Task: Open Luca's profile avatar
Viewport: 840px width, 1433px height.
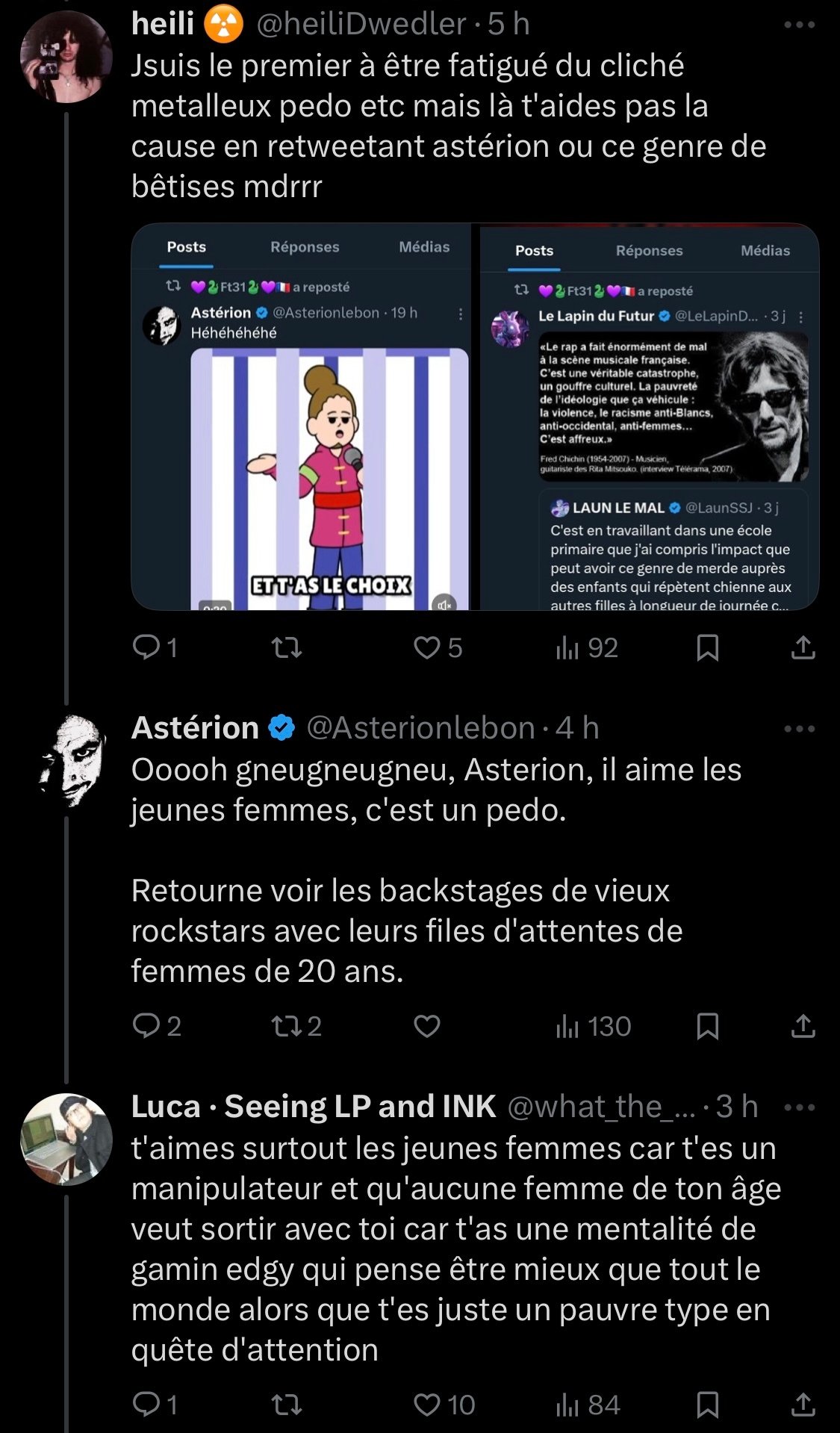Action: coord(66,1140)
